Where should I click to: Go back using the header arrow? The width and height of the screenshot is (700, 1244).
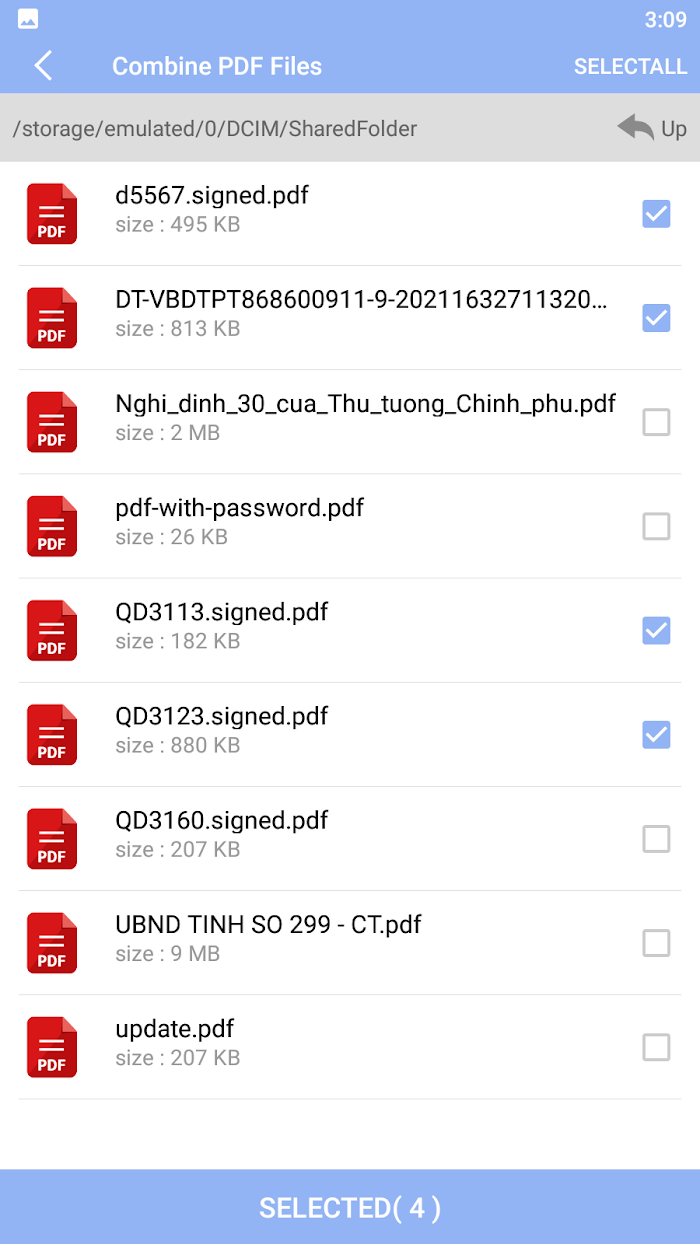pyautogui.click(x=43, y=66)
